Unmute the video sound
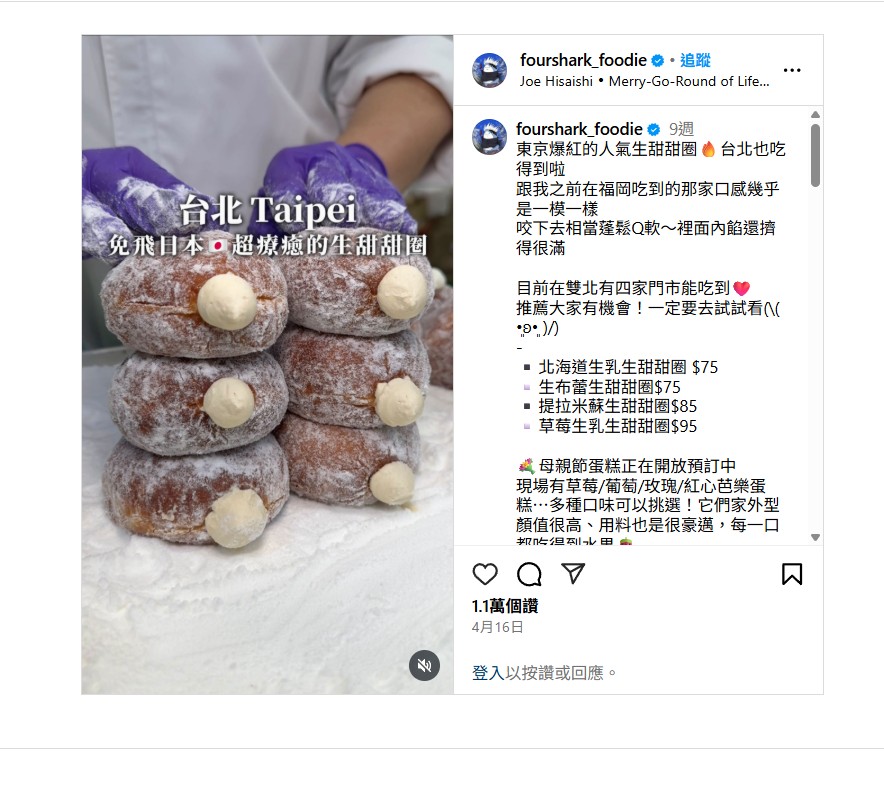This screenshot has width=884, height=793. click(424, 665)
